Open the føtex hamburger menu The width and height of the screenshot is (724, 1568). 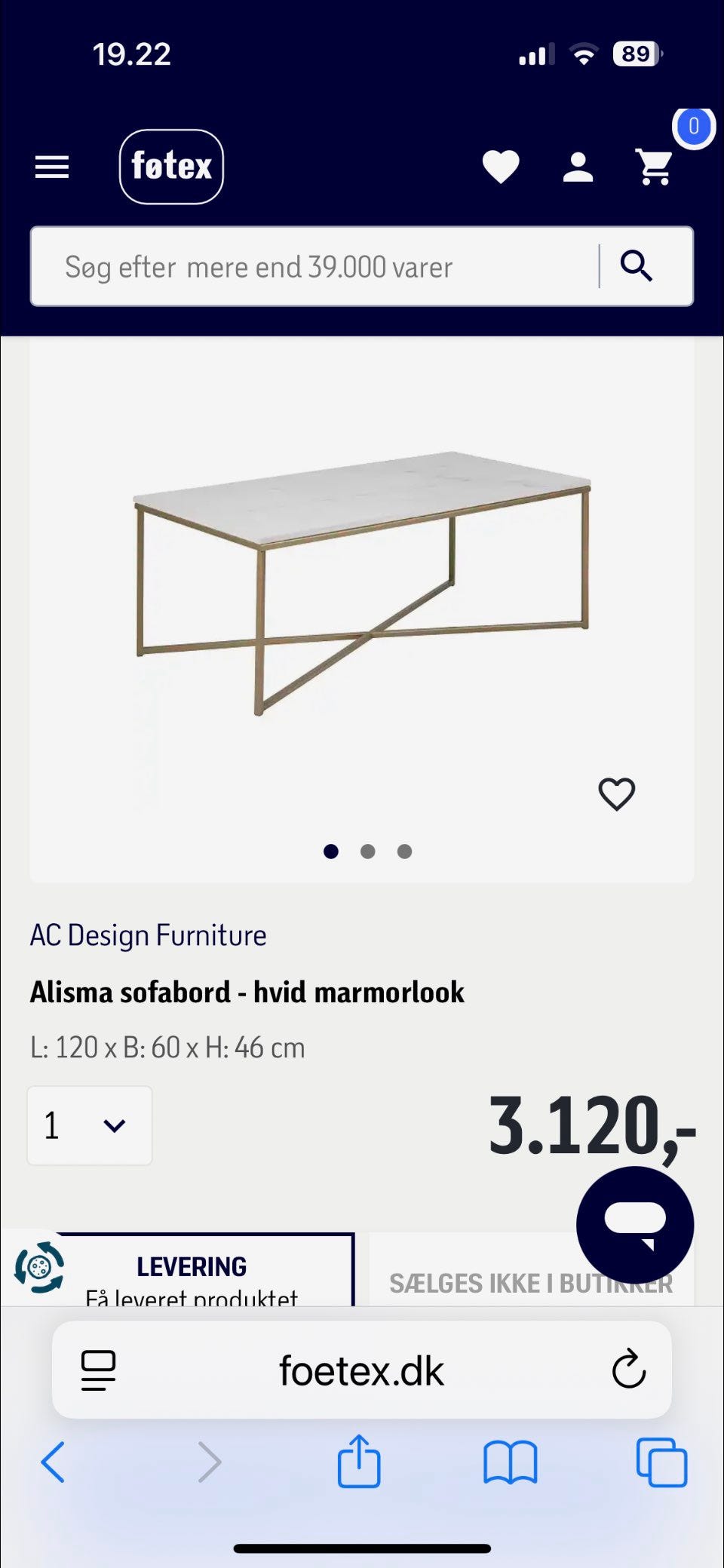click(x=51, y=167)
